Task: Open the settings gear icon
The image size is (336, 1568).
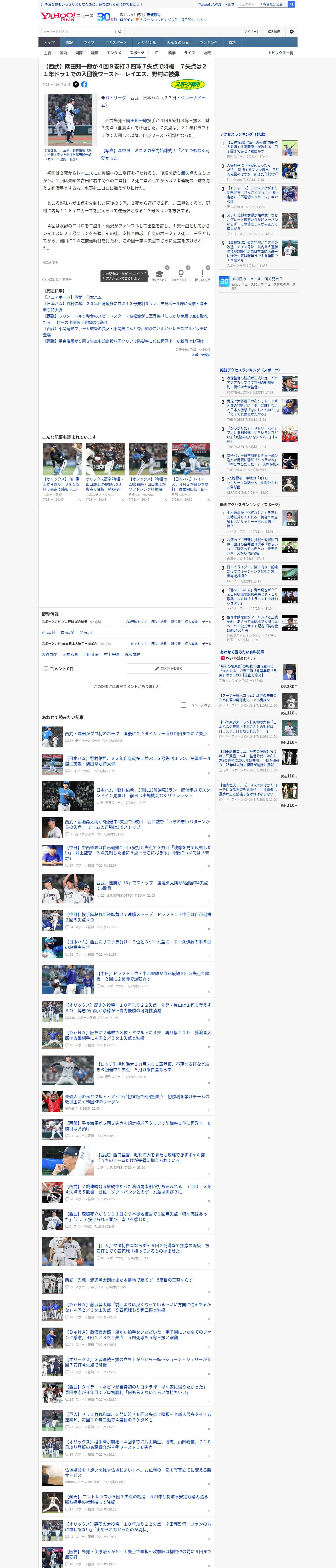Action: [292, 32]
